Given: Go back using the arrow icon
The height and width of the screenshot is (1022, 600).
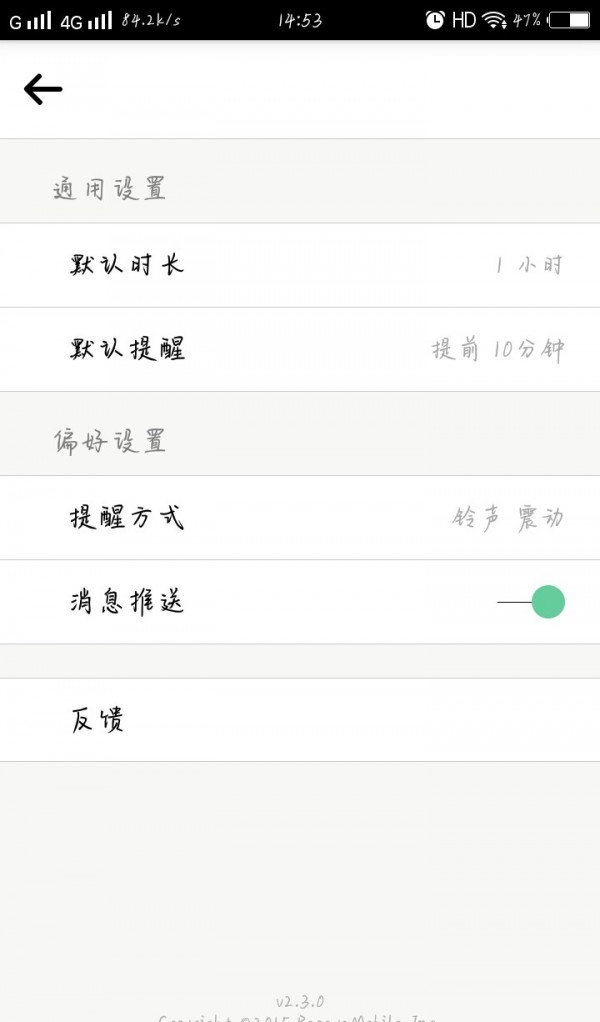Looking at the screenshot, I should tap(43, 90).
